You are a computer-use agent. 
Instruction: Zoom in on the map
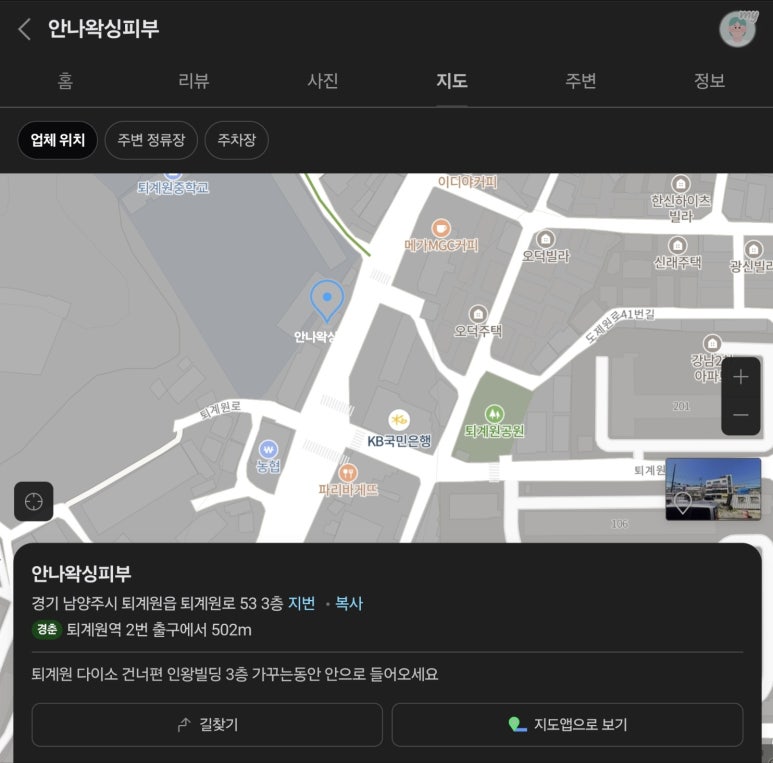pyautogui.click(x=740, y=377)
